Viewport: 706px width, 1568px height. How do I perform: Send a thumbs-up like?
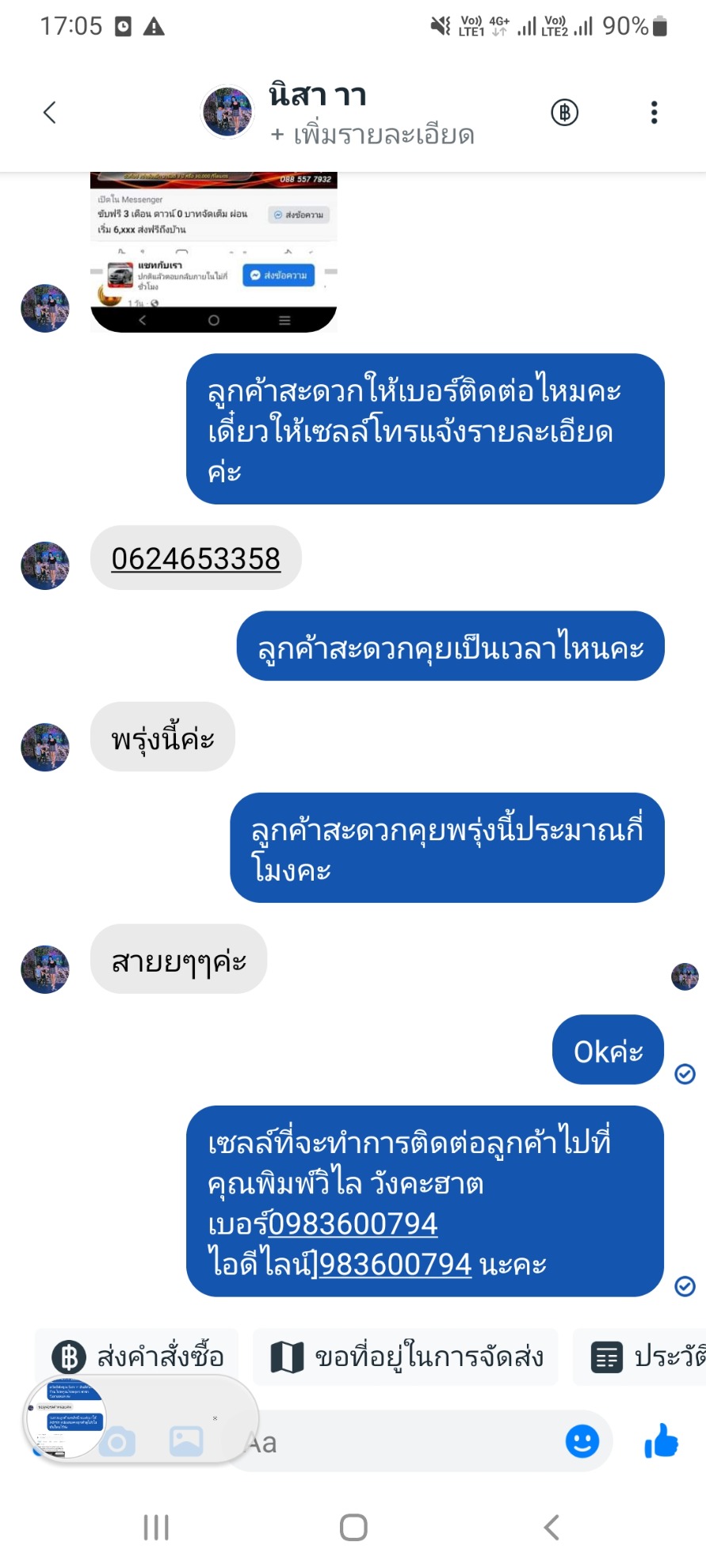661,1441
